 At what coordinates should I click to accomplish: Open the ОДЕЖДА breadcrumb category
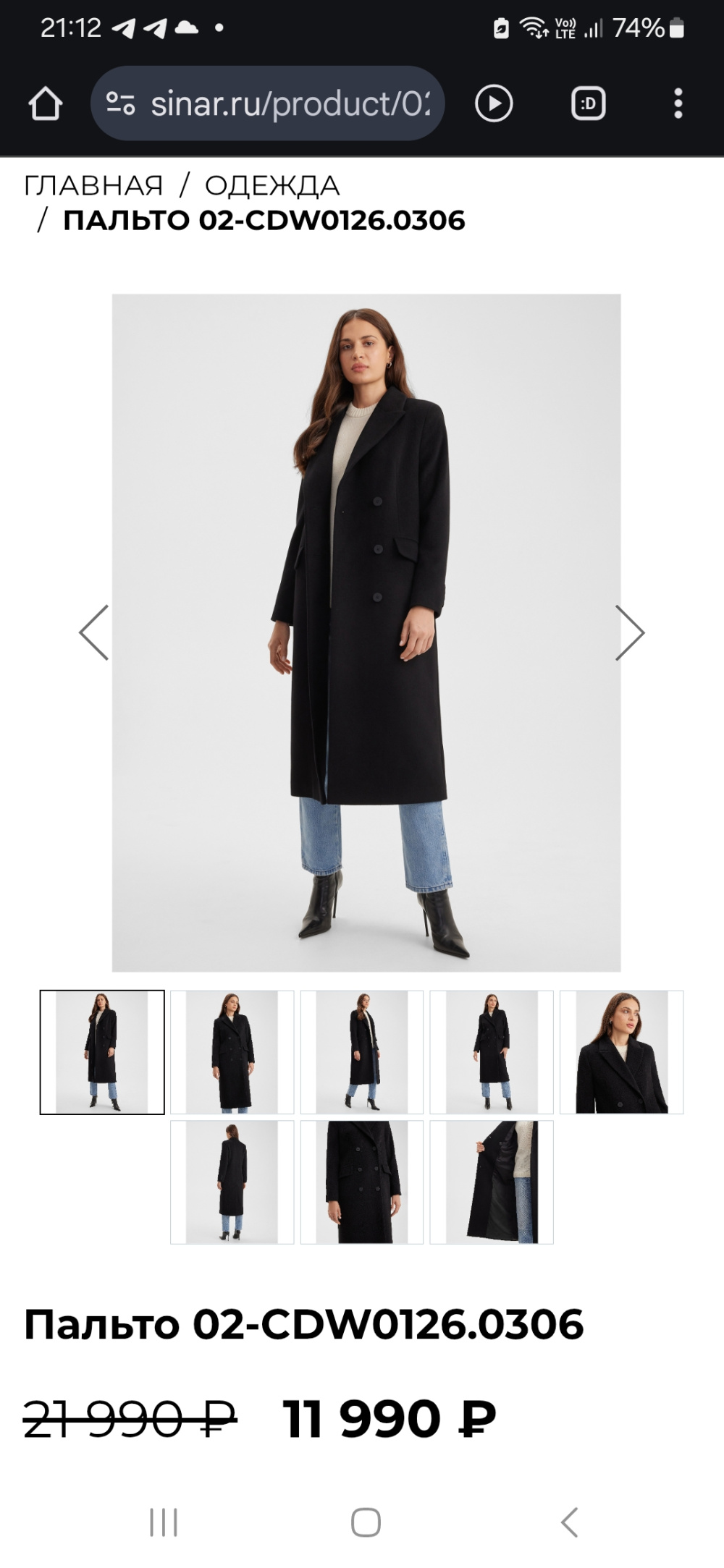tap(272, 186)
